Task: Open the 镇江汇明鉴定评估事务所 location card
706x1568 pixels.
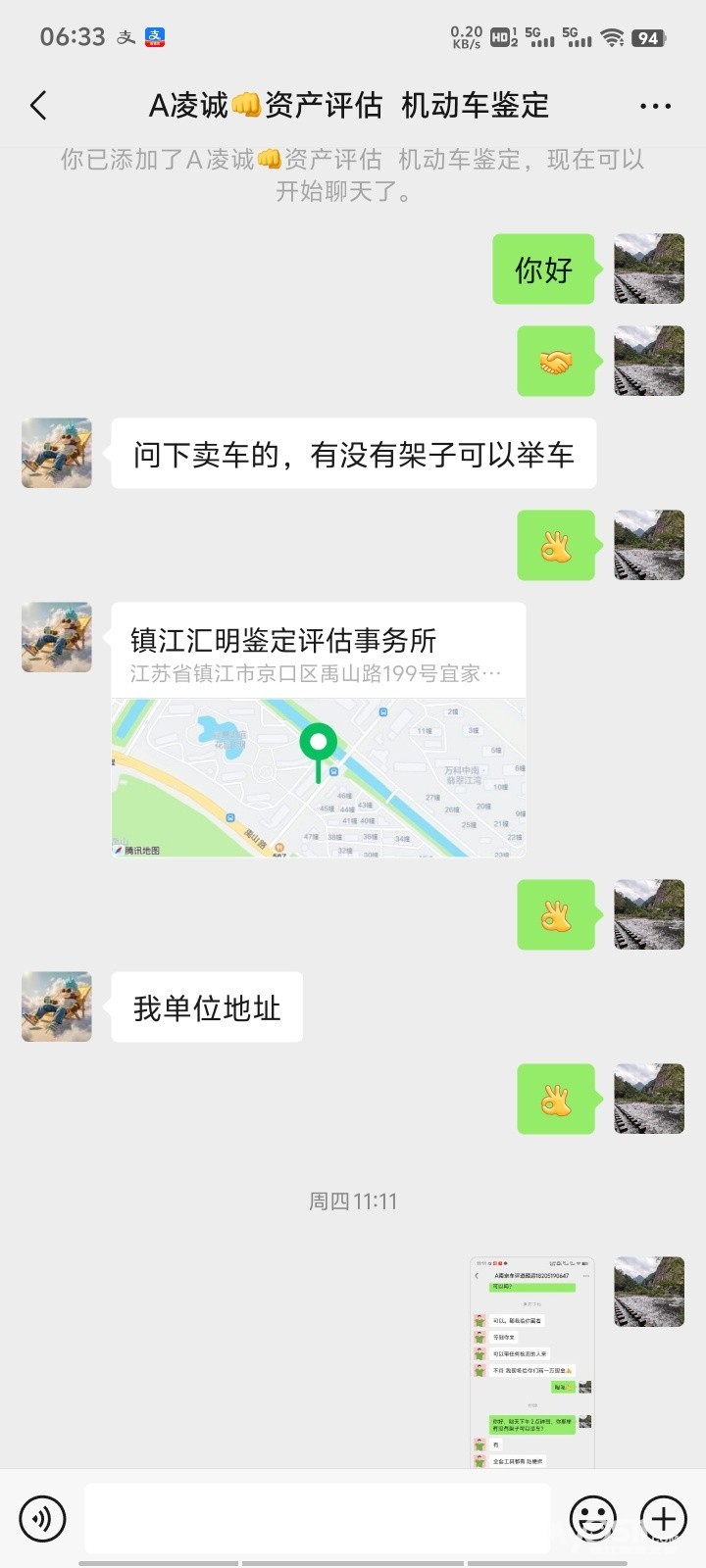Action: point(319,730)
